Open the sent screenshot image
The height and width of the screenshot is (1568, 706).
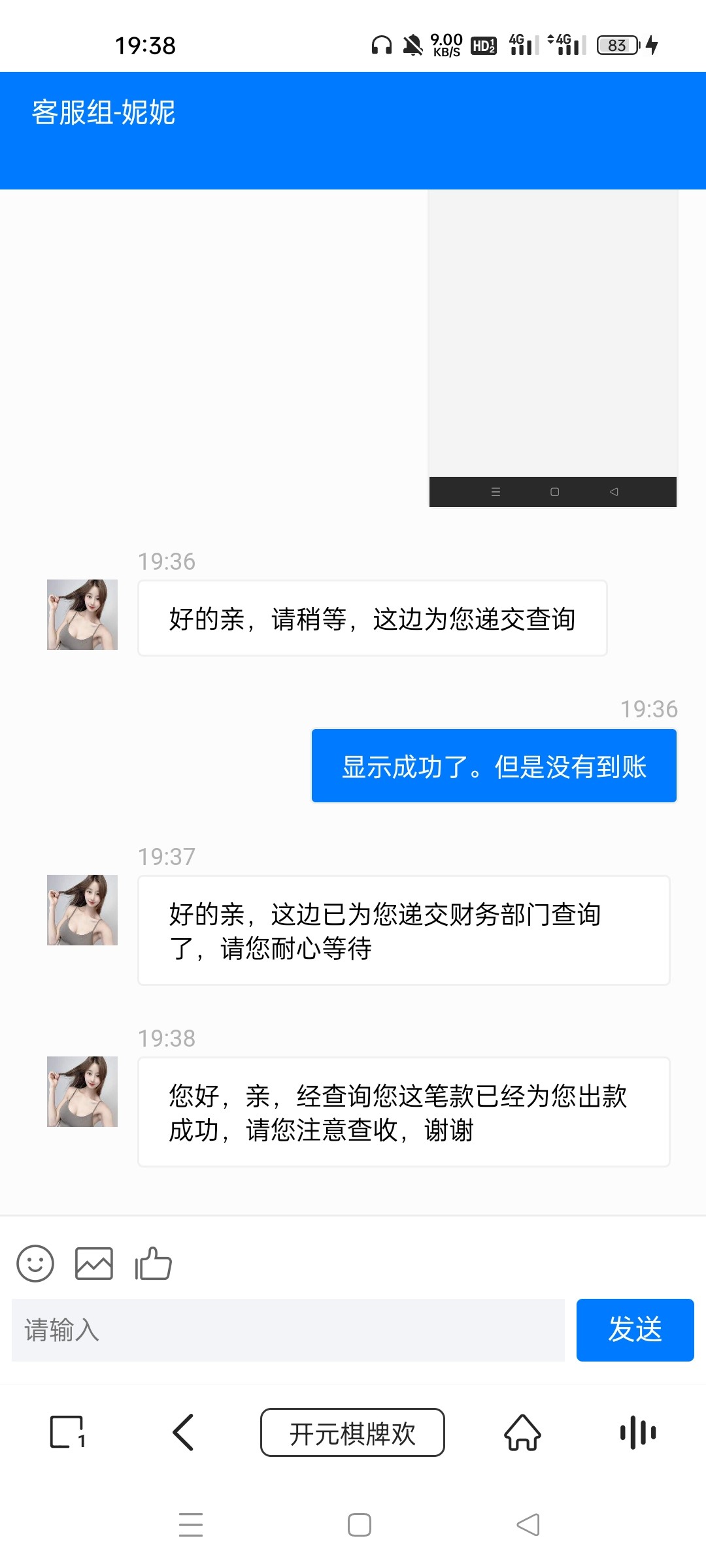tap(552, 346)
